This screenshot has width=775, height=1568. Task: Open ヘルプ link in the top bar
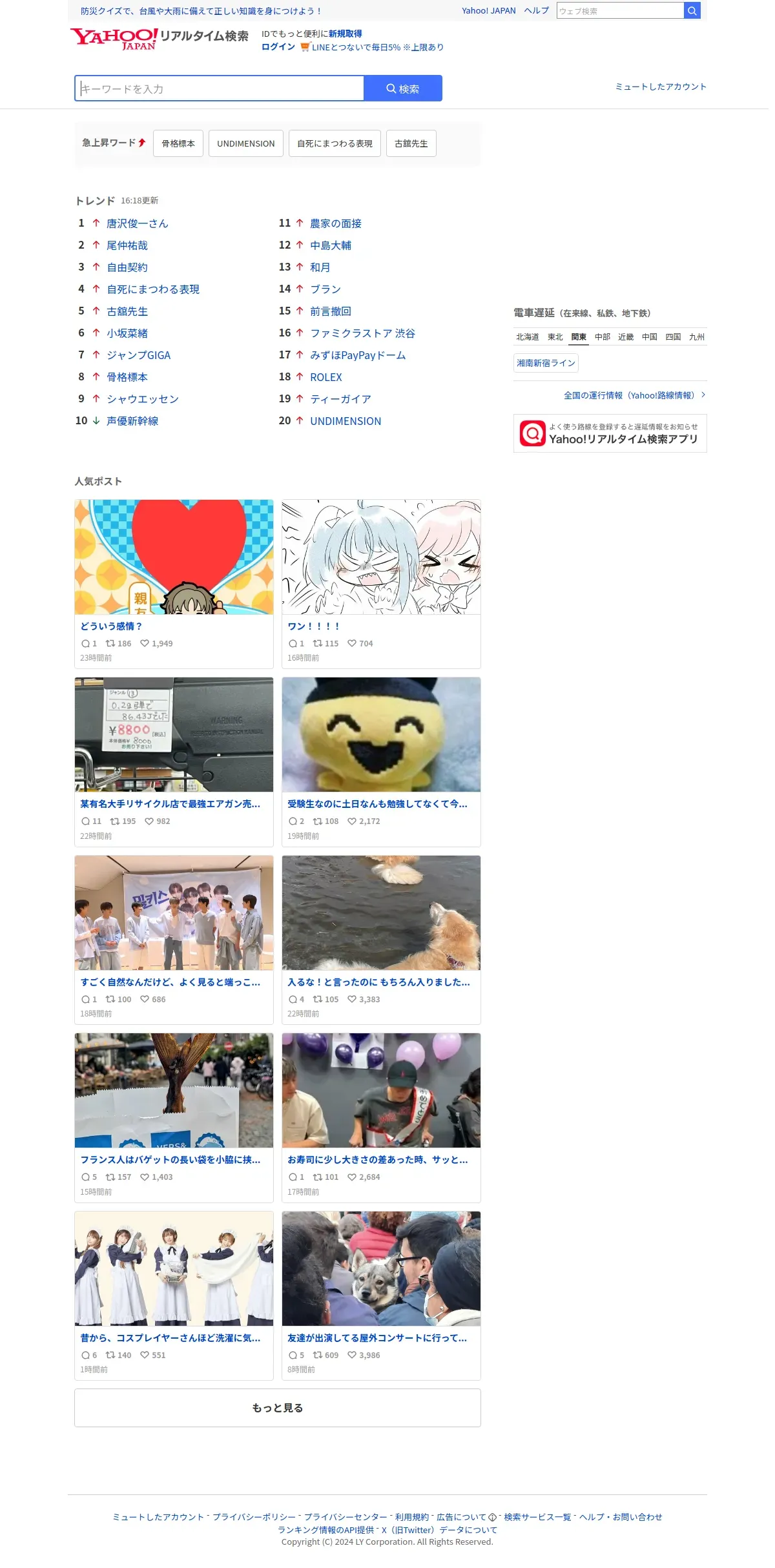pyautogui.click(x=537, y=11)
